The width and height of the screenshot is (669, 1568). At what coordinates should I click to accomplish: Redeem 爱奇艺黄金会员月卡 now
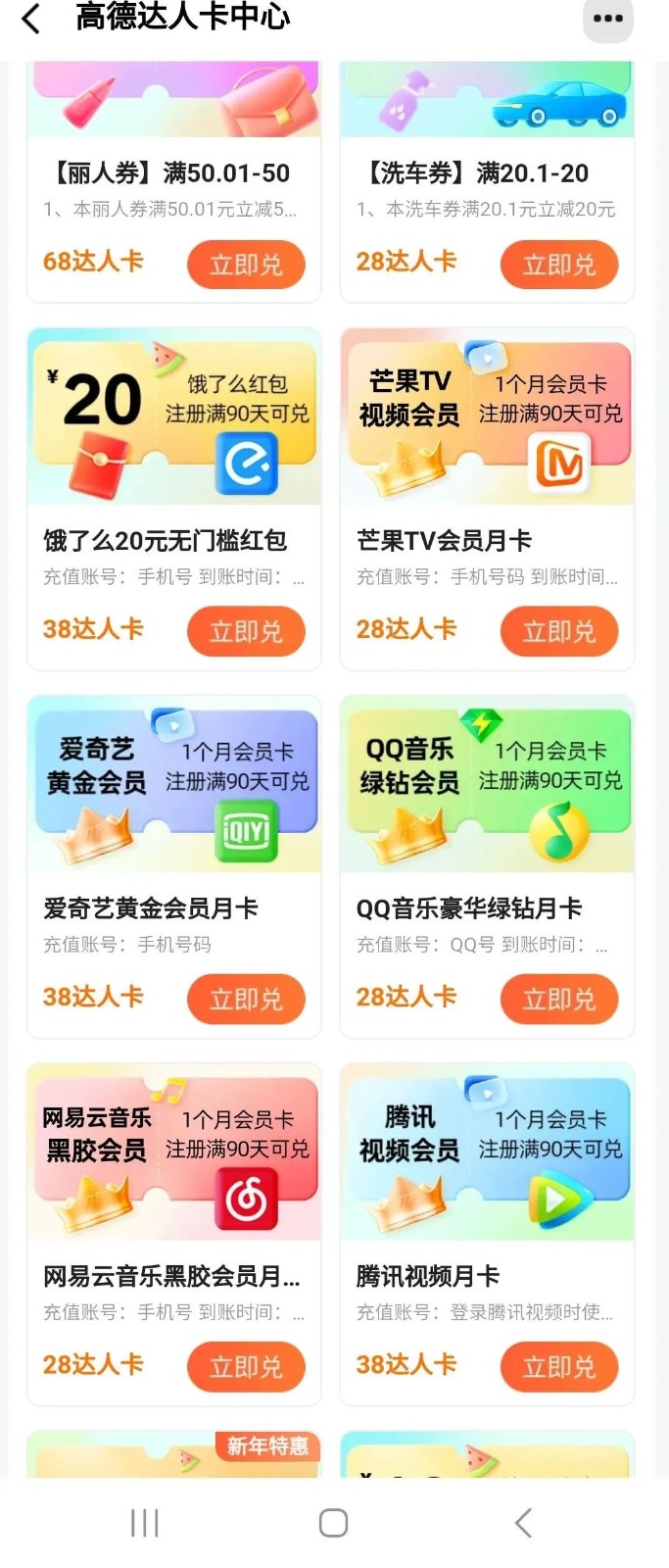(x=246, y=999)
